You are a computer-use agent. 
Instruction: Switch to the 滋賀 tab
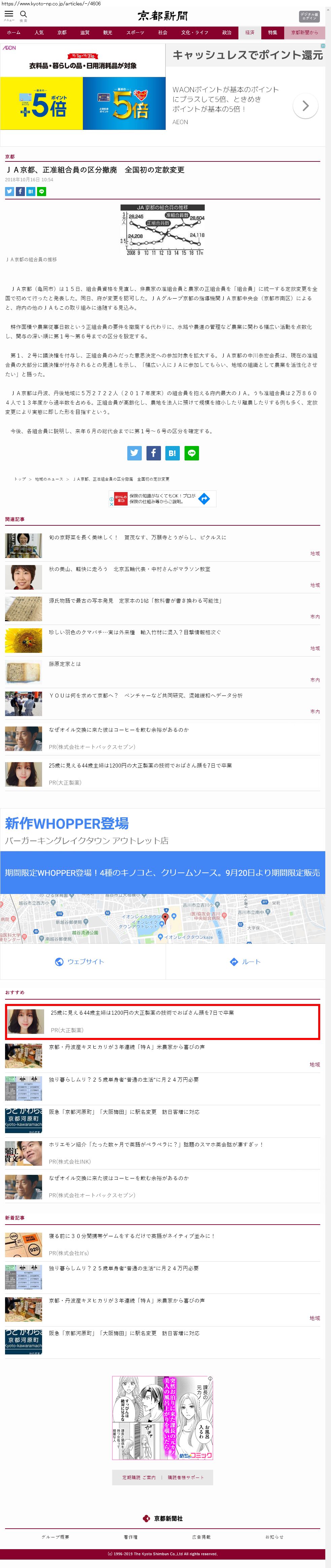click(84, 32)
